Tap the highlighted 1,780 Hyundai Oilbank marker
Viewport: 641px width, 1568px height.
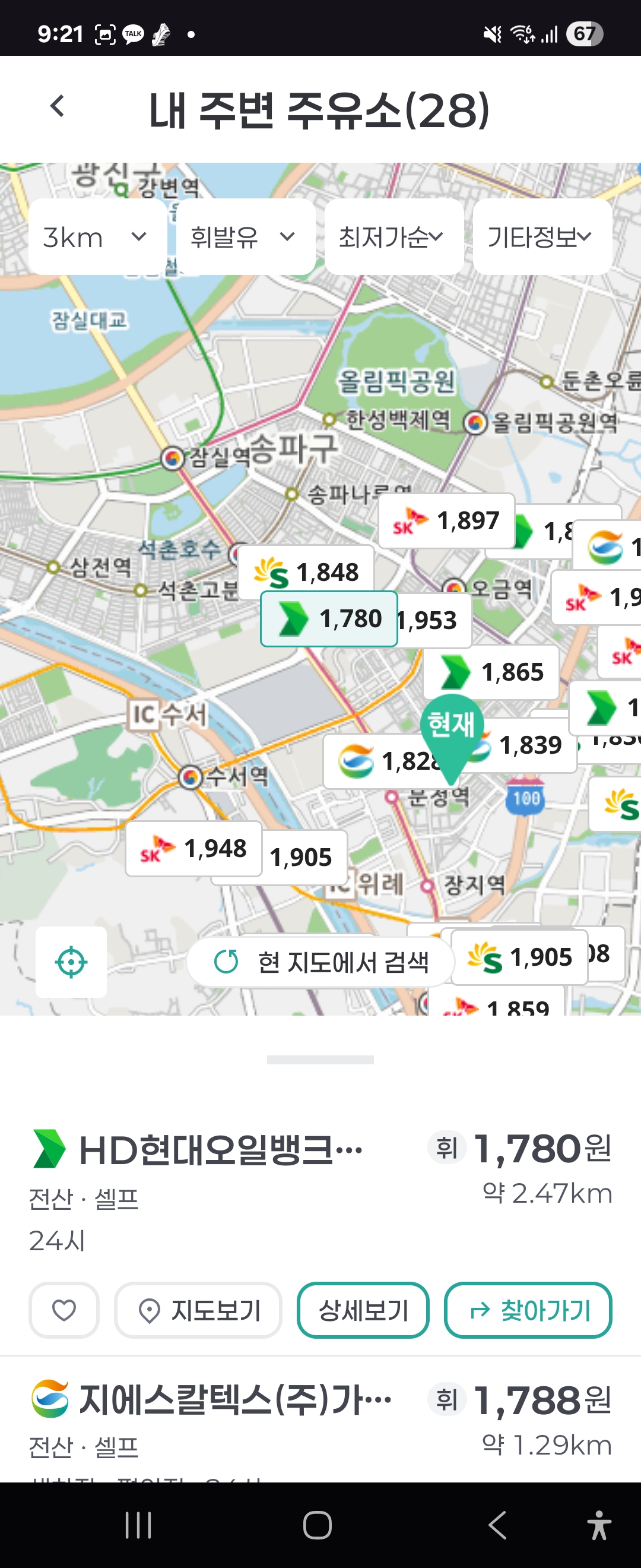(329, 619)
